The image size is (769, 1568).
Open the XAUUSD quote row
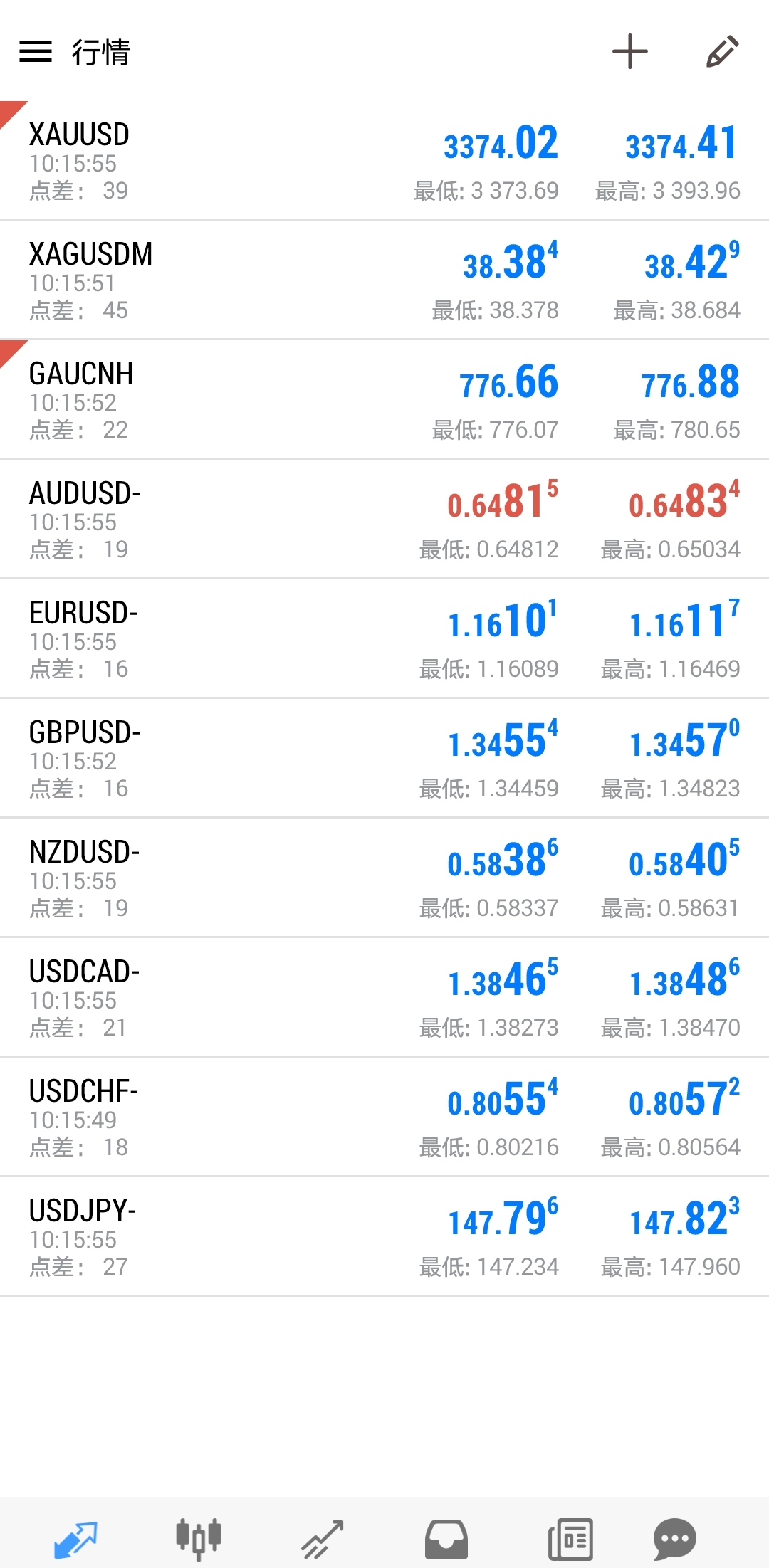click(384, 160)
